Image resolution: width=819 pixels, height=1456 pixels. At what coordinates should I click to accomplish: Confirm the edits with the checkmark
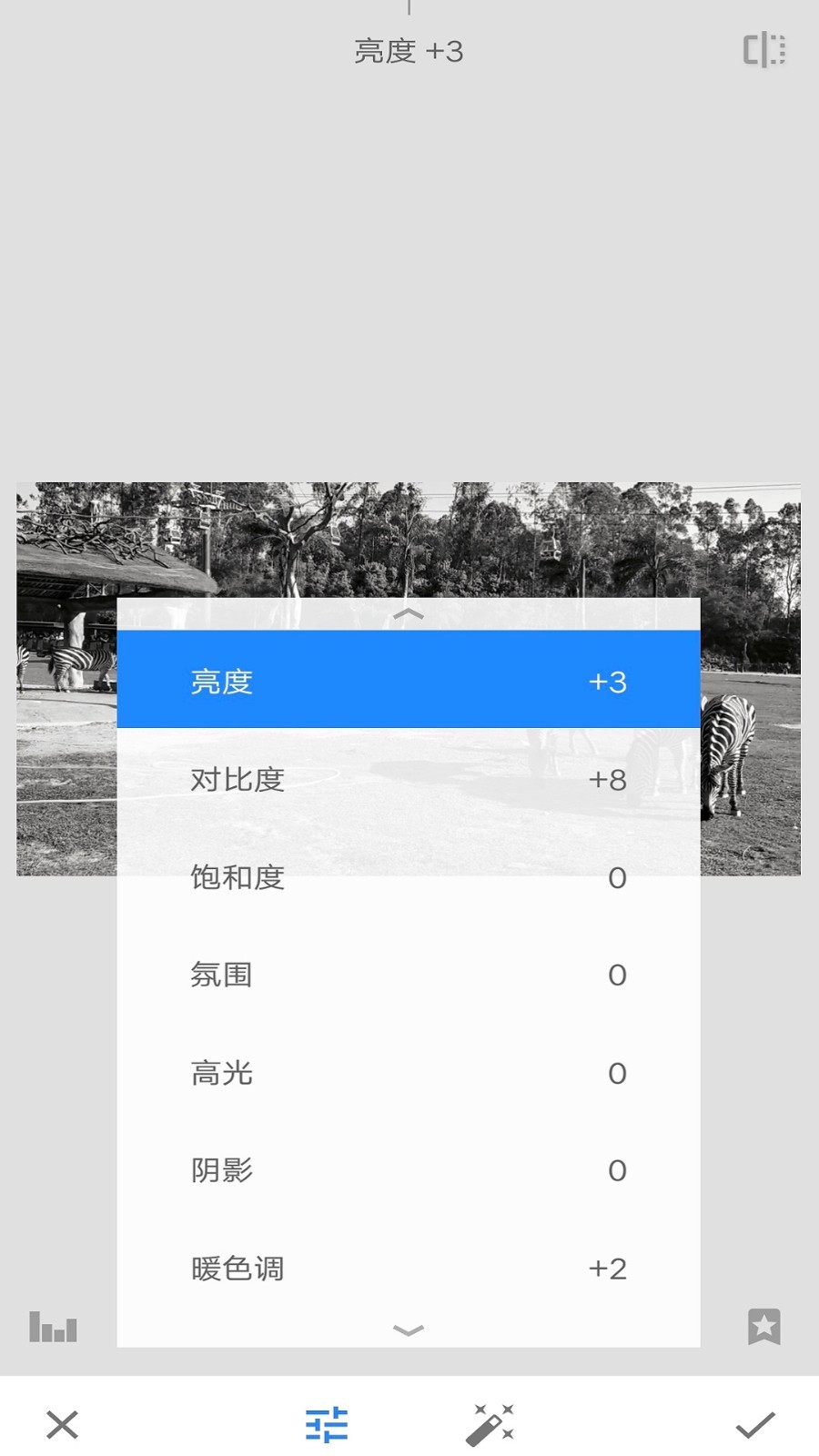(755, 1424)
